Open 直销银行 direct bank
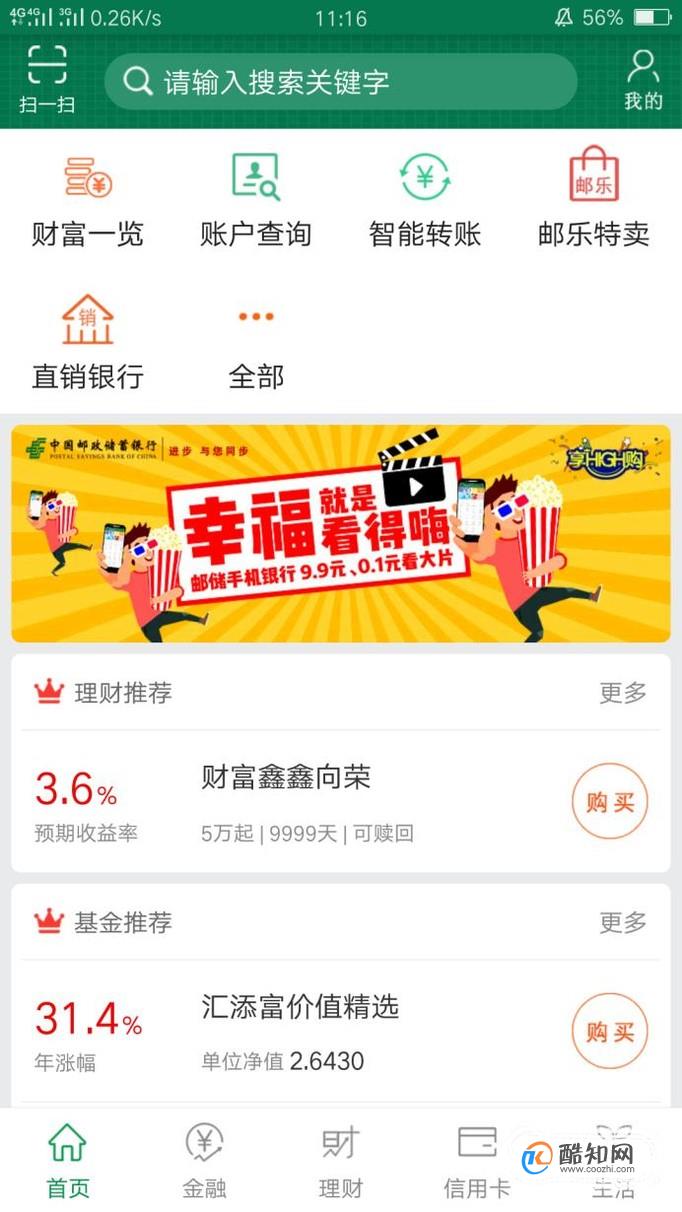Image resolution: width=682 pixels, height=1212 pixels. (x=88, y=341)
